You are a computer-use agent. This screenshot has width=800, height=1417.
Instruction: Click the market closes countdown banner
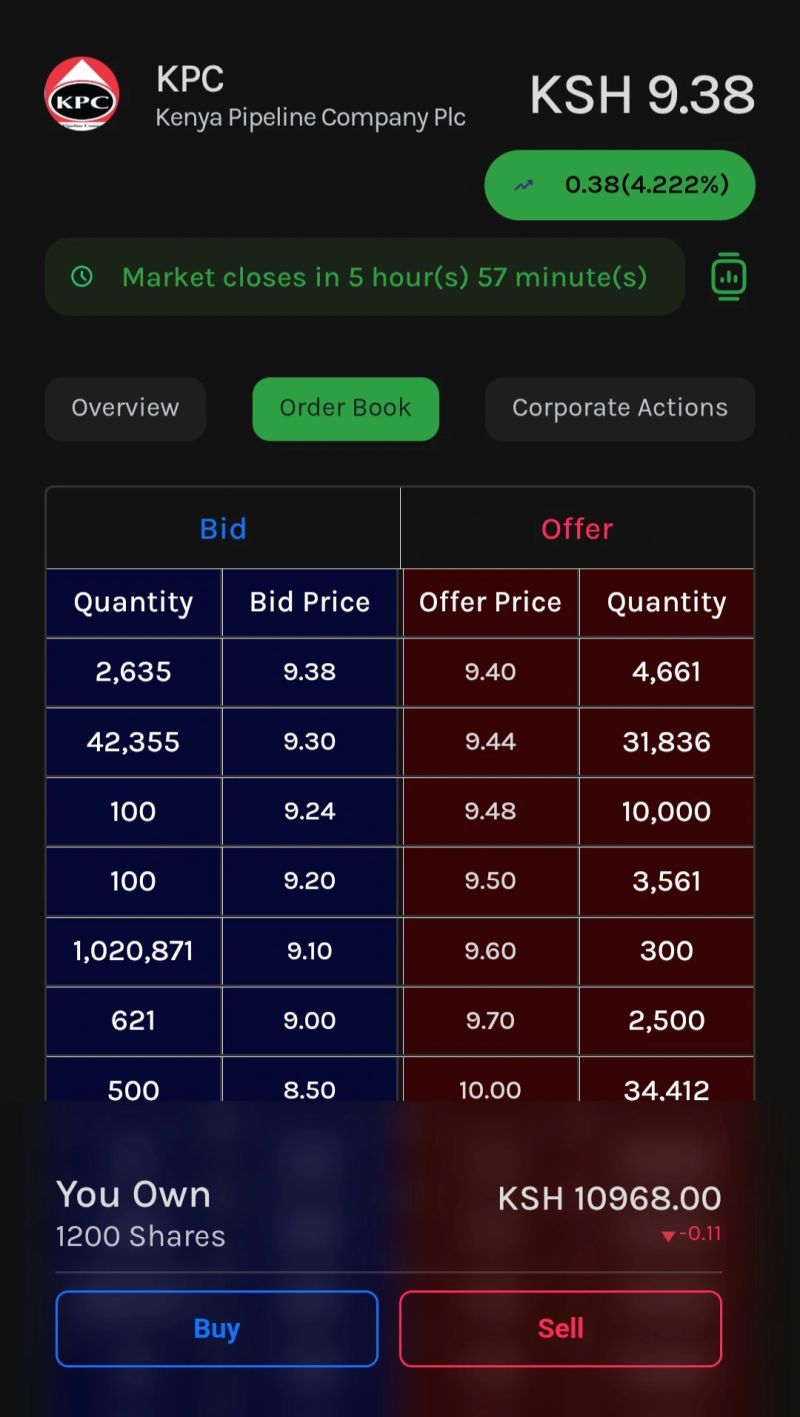365,276
